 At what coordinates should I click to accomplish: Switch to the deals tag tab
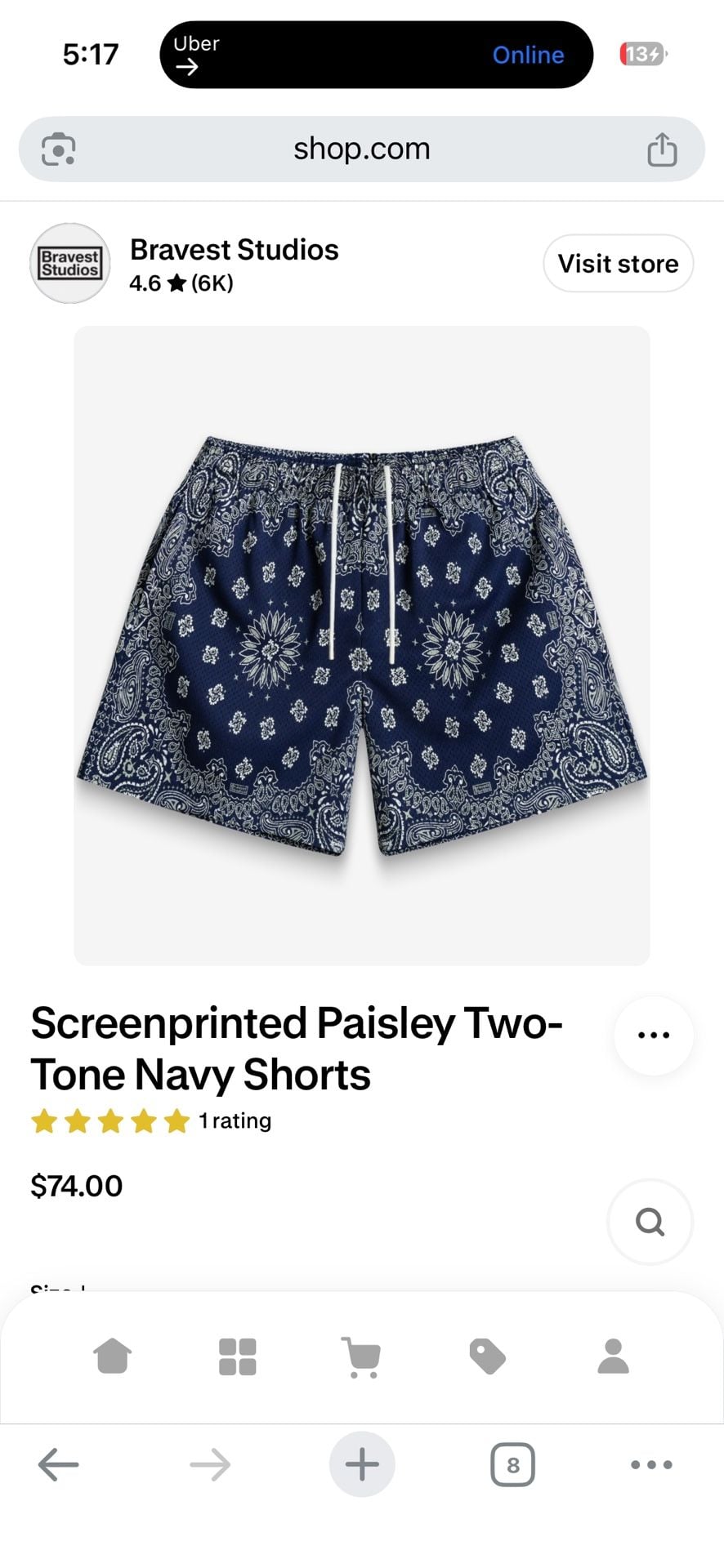pyautogui.click(x=488, y=1356)
